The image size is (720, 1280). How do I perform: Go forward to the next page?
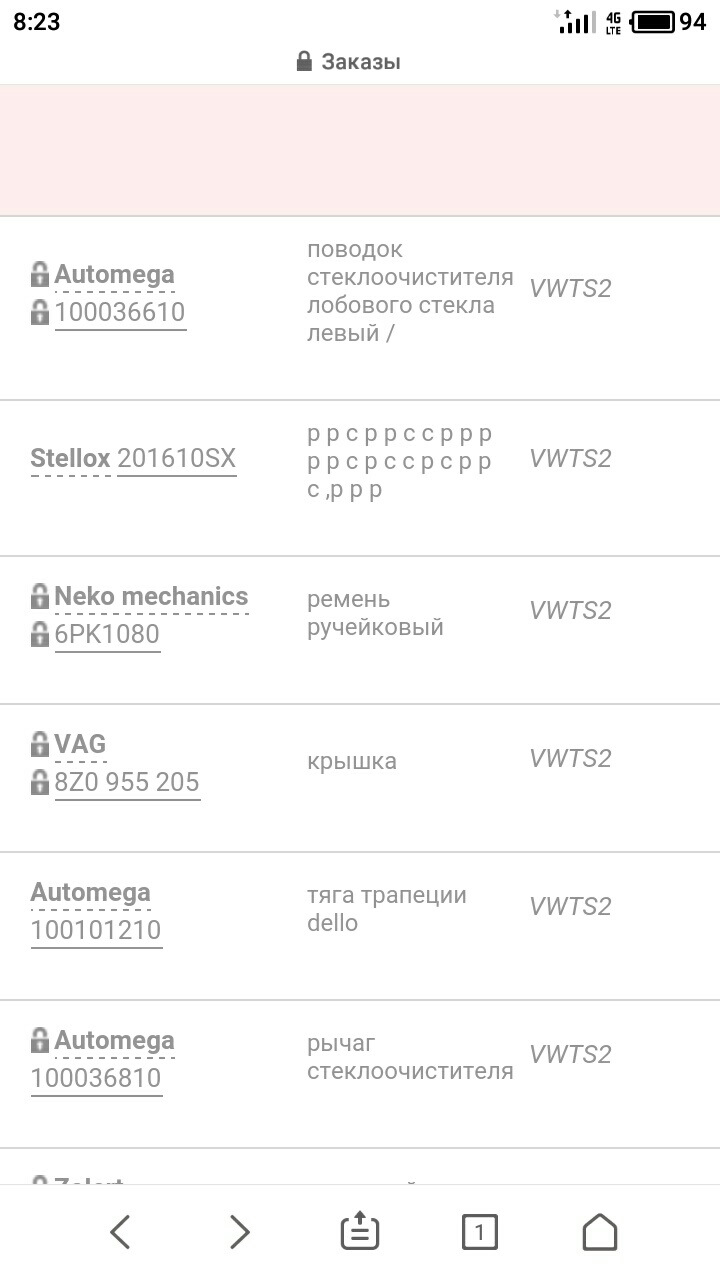coord(240,1232)
